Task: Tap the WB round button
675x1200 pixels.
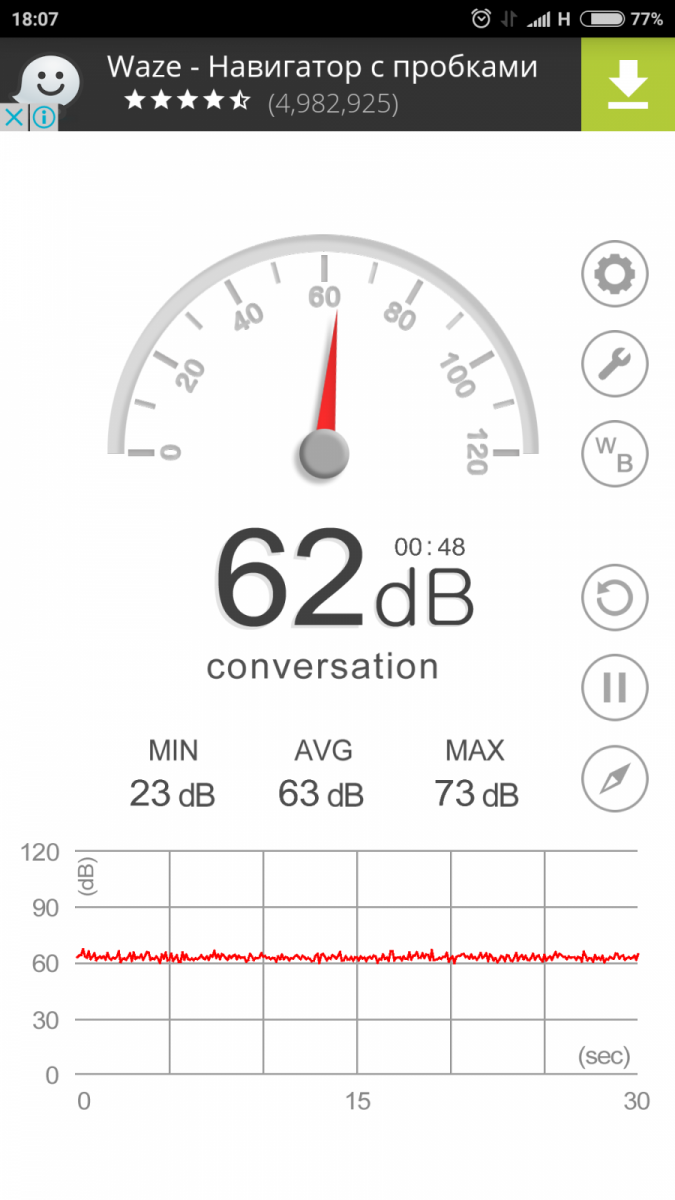Action: [615, 454]
